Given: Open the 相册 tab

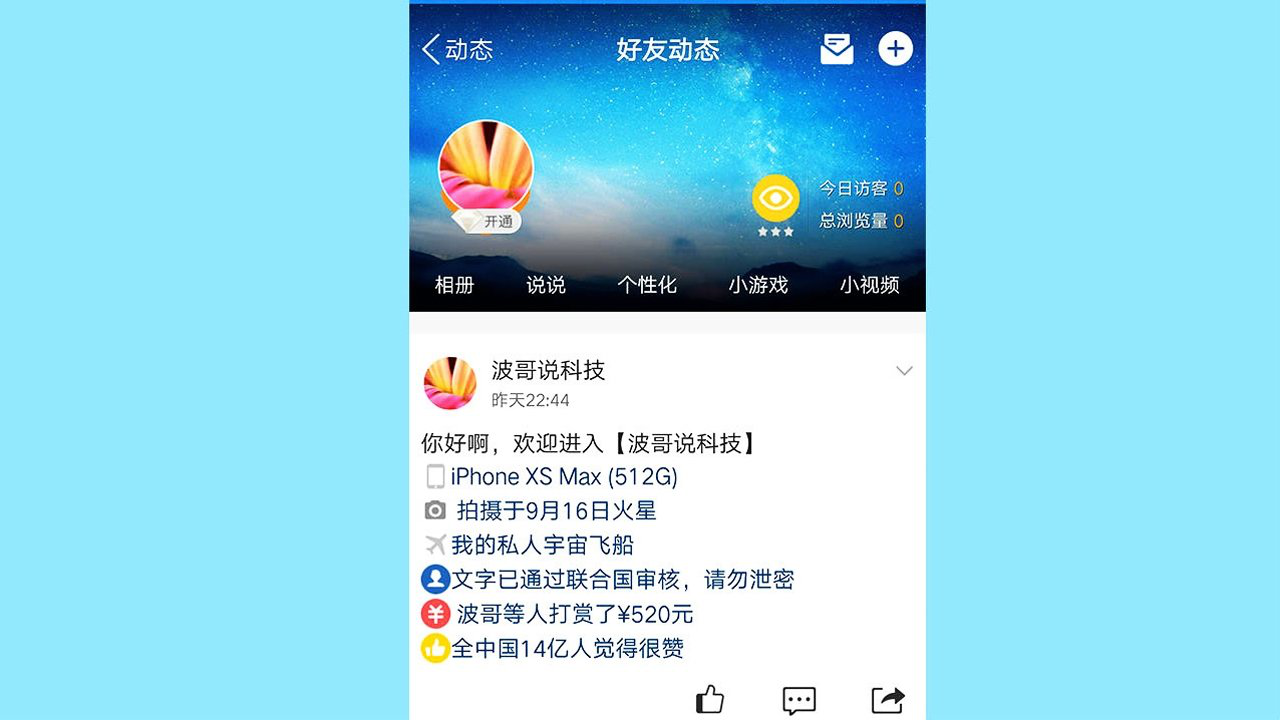Looking at the screenshot, I should 454,285.
